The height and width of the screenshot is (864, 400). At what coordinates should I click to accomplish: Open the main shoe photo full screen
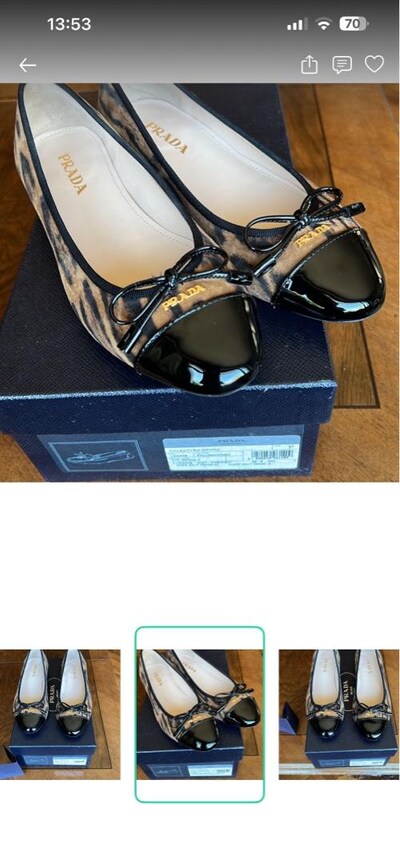tap(200, 283)
